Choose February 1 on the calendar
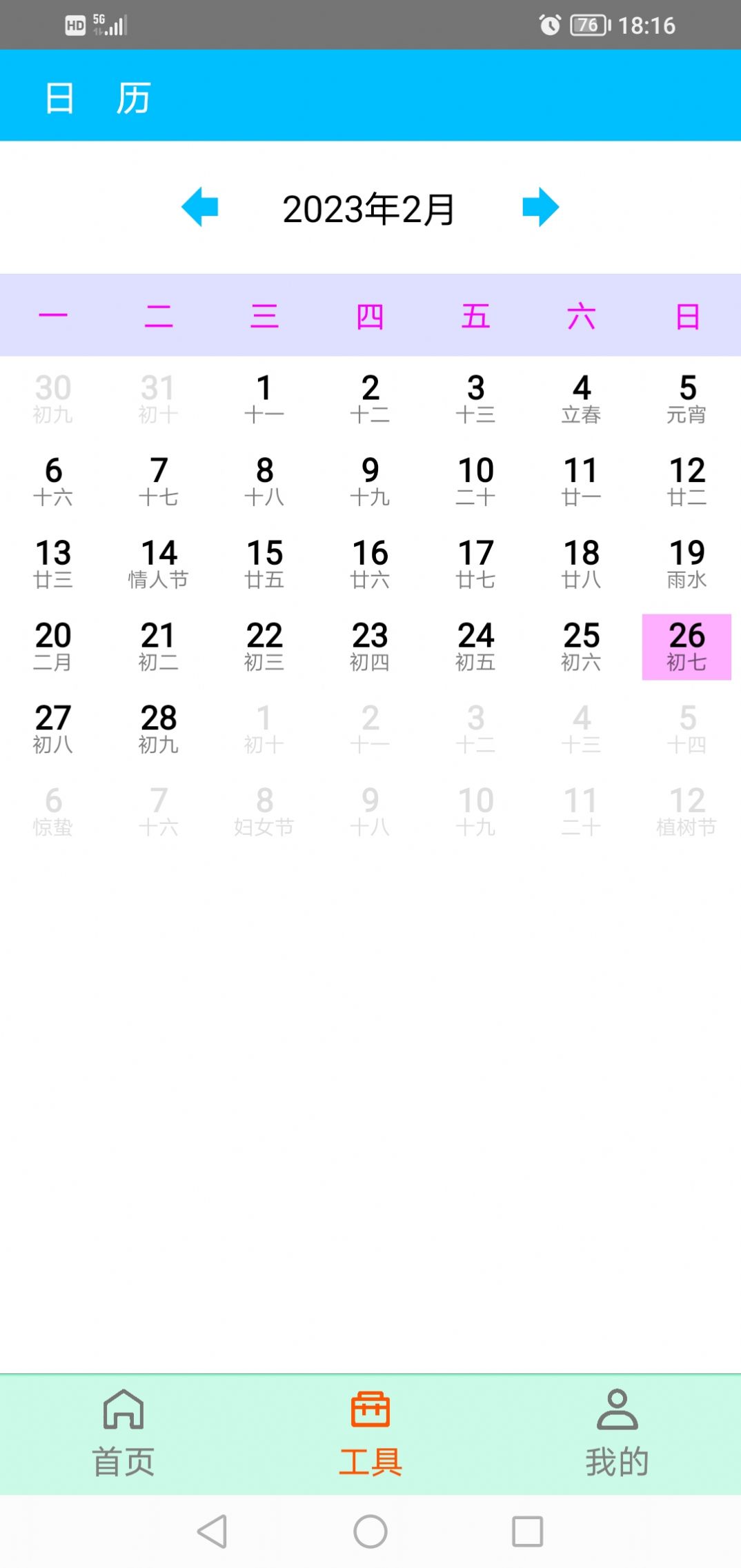Viewport: 741px width, 1568px height. point(264,399)
